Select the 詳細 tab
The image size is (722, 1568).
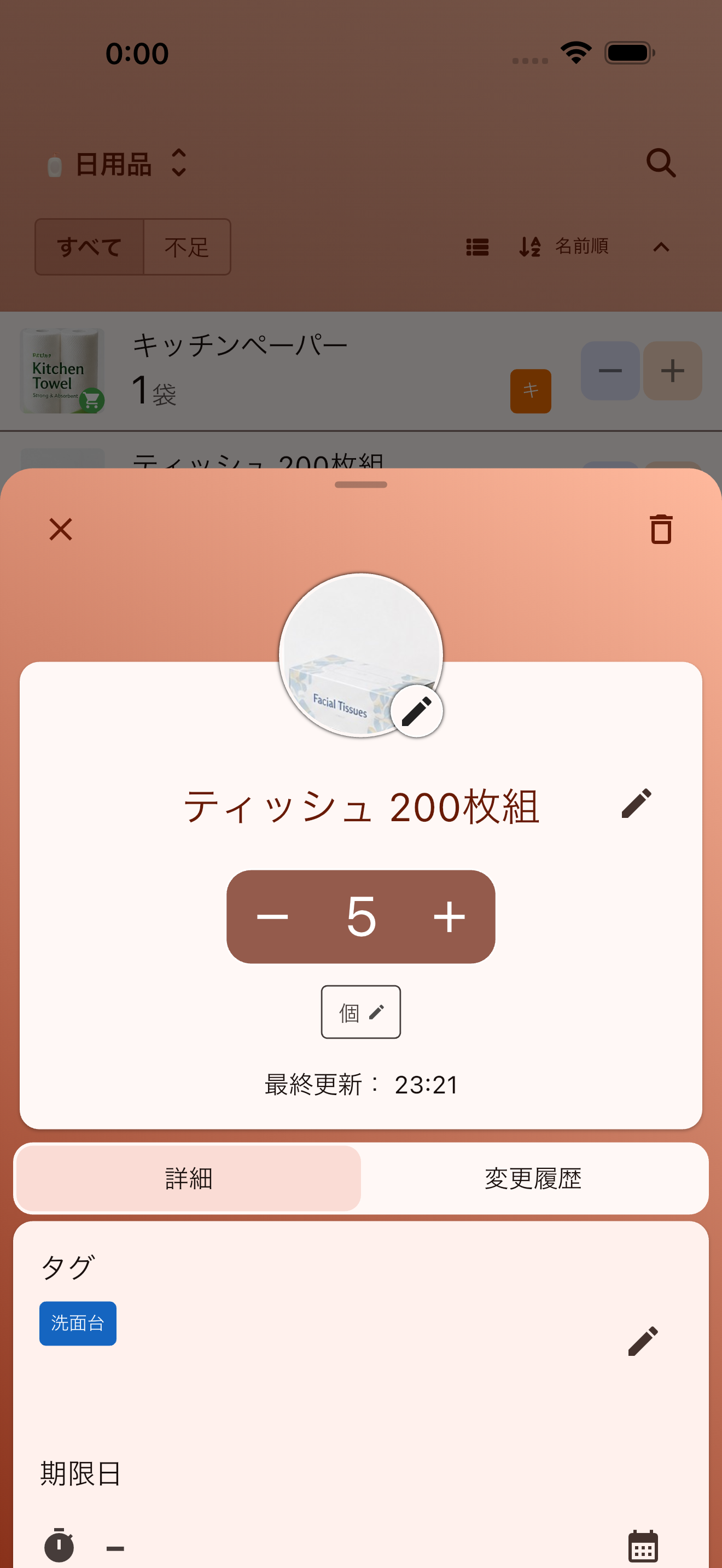188,1178
